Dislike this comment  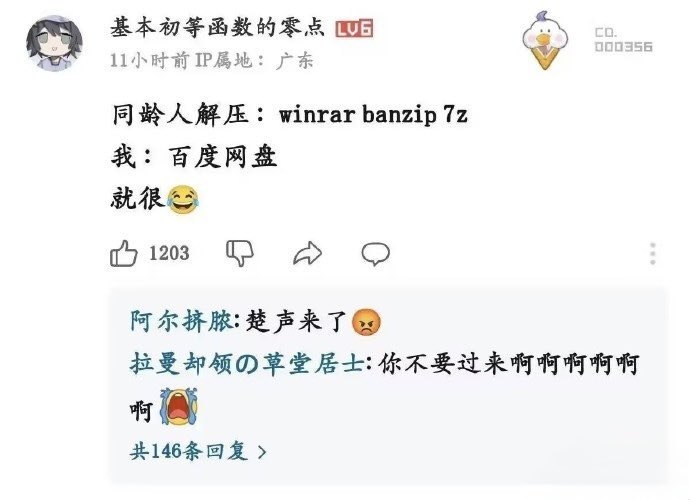241,253
